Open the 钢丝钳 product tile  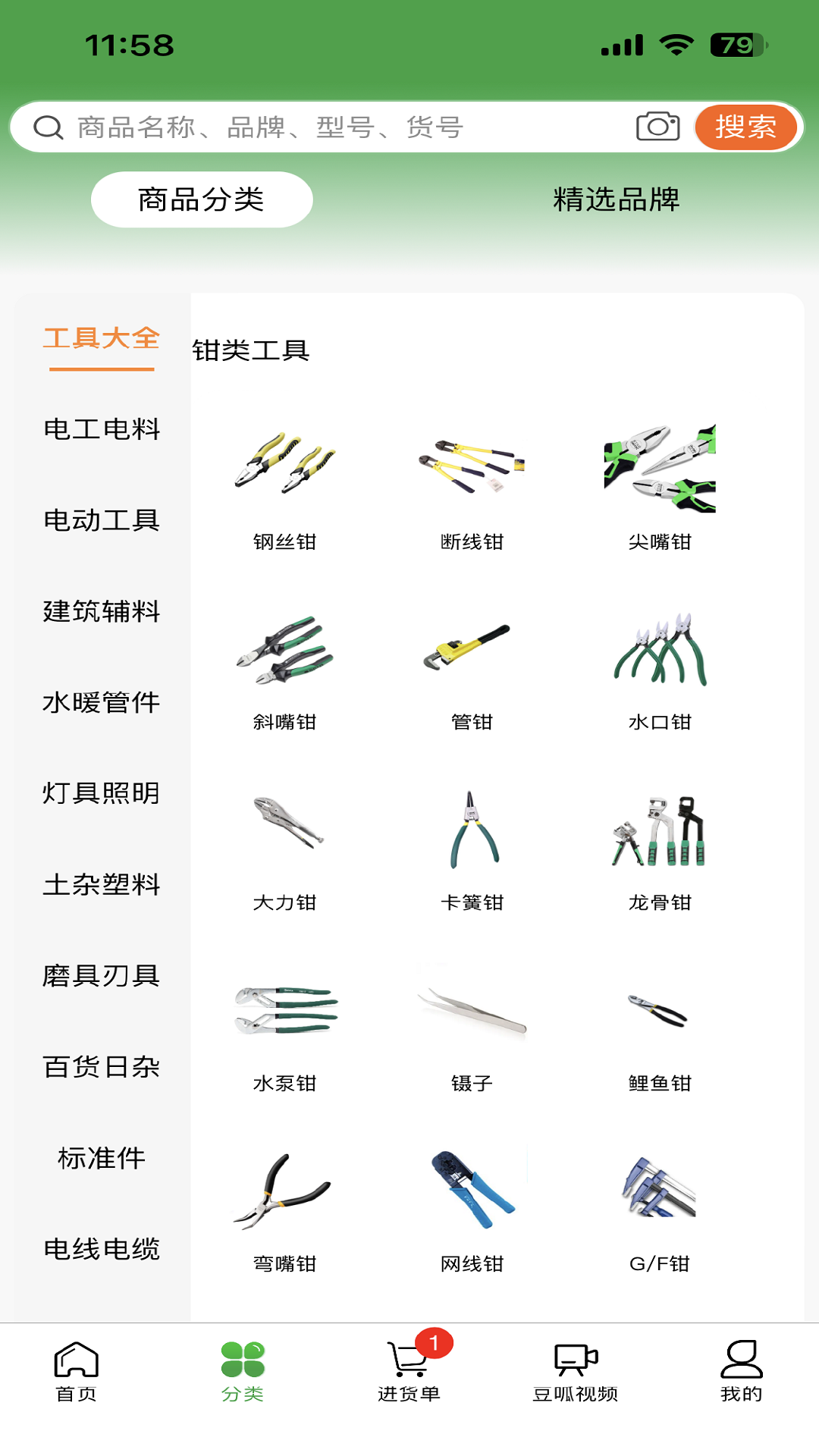coord(284,485)
